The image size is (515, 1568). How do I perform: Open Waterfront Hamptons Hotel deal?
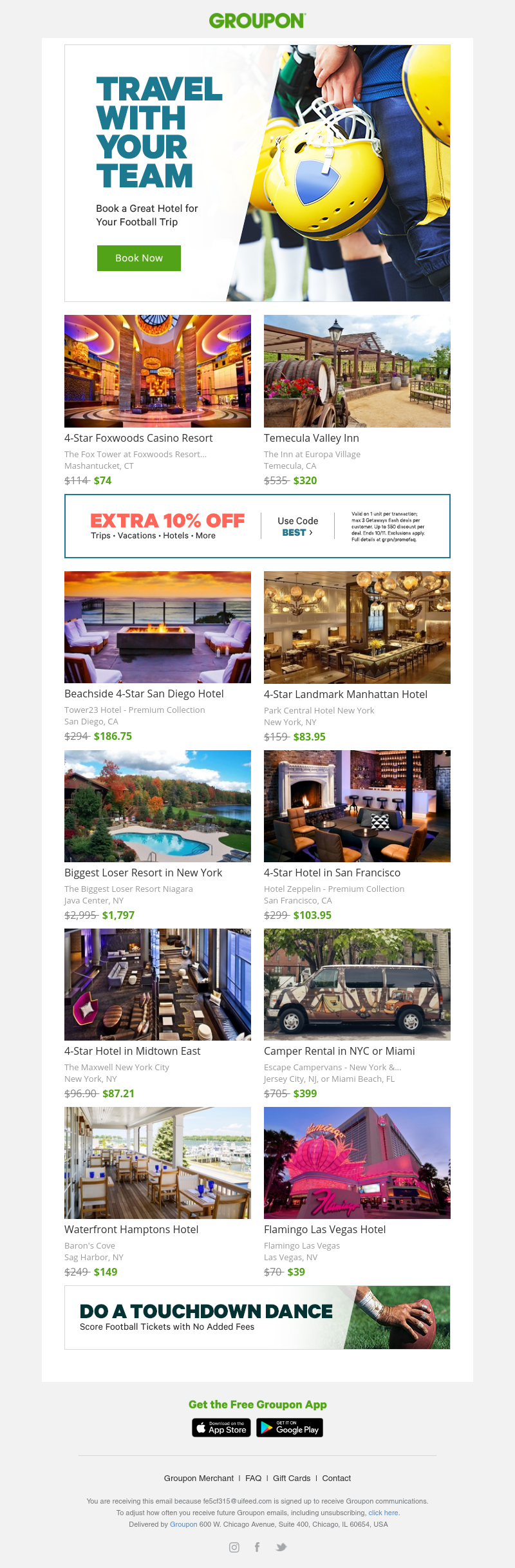pyautogui.click(x=158, y=1163)
